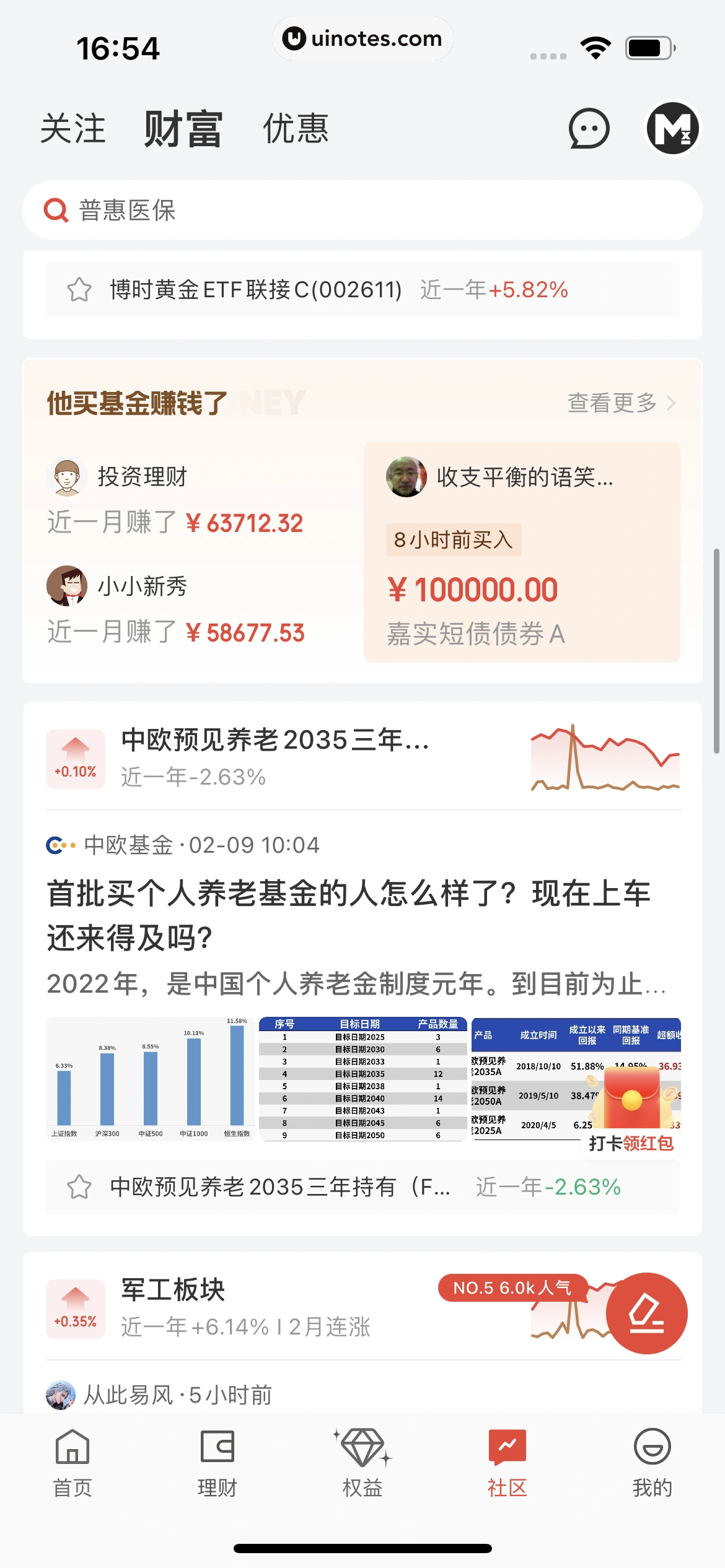Favorite 博时黄金ETF联接C with the star icon
725x1568 pixels.
(79, 290)
